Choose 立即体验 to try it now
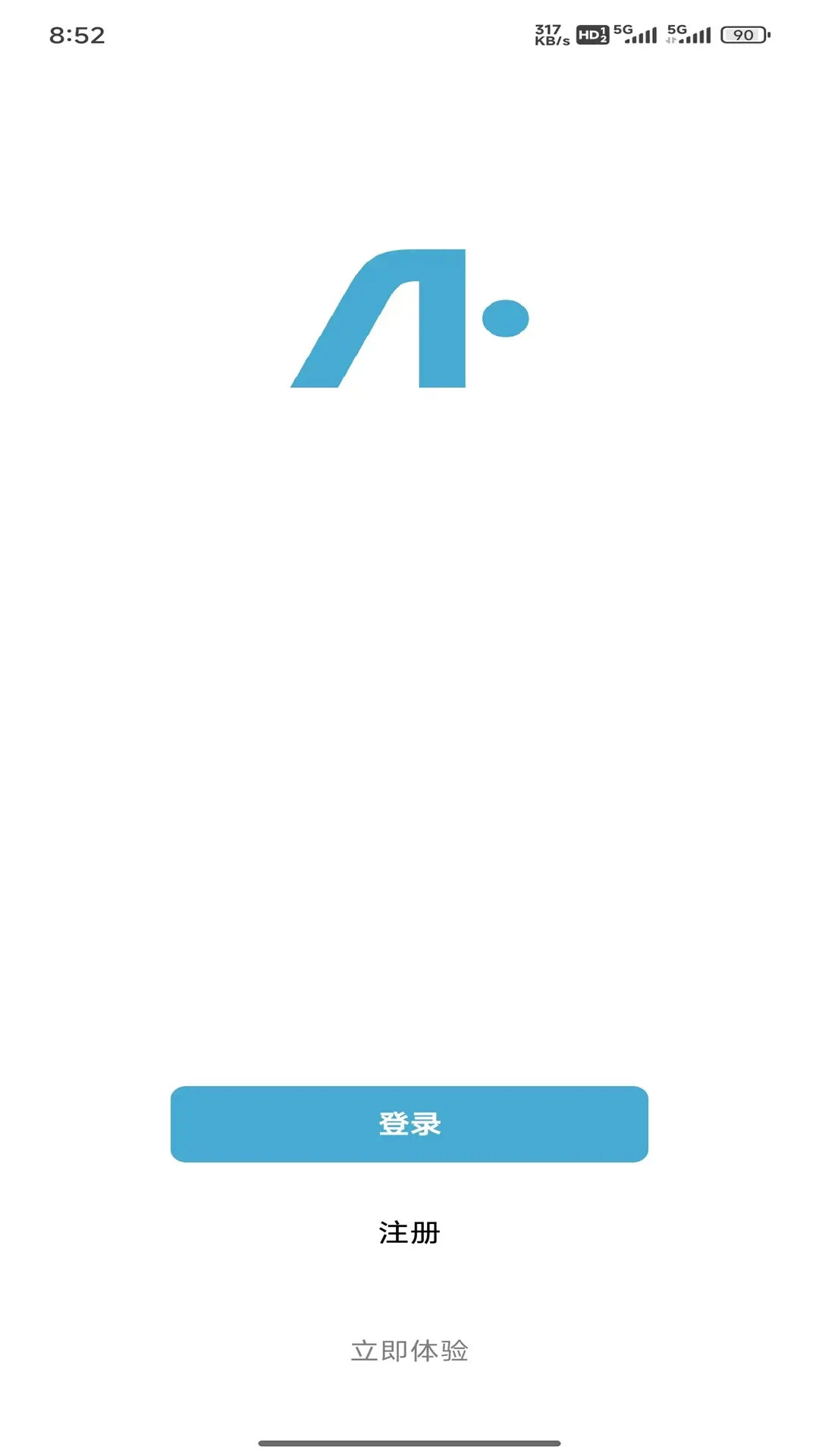 click(409, 1351)
